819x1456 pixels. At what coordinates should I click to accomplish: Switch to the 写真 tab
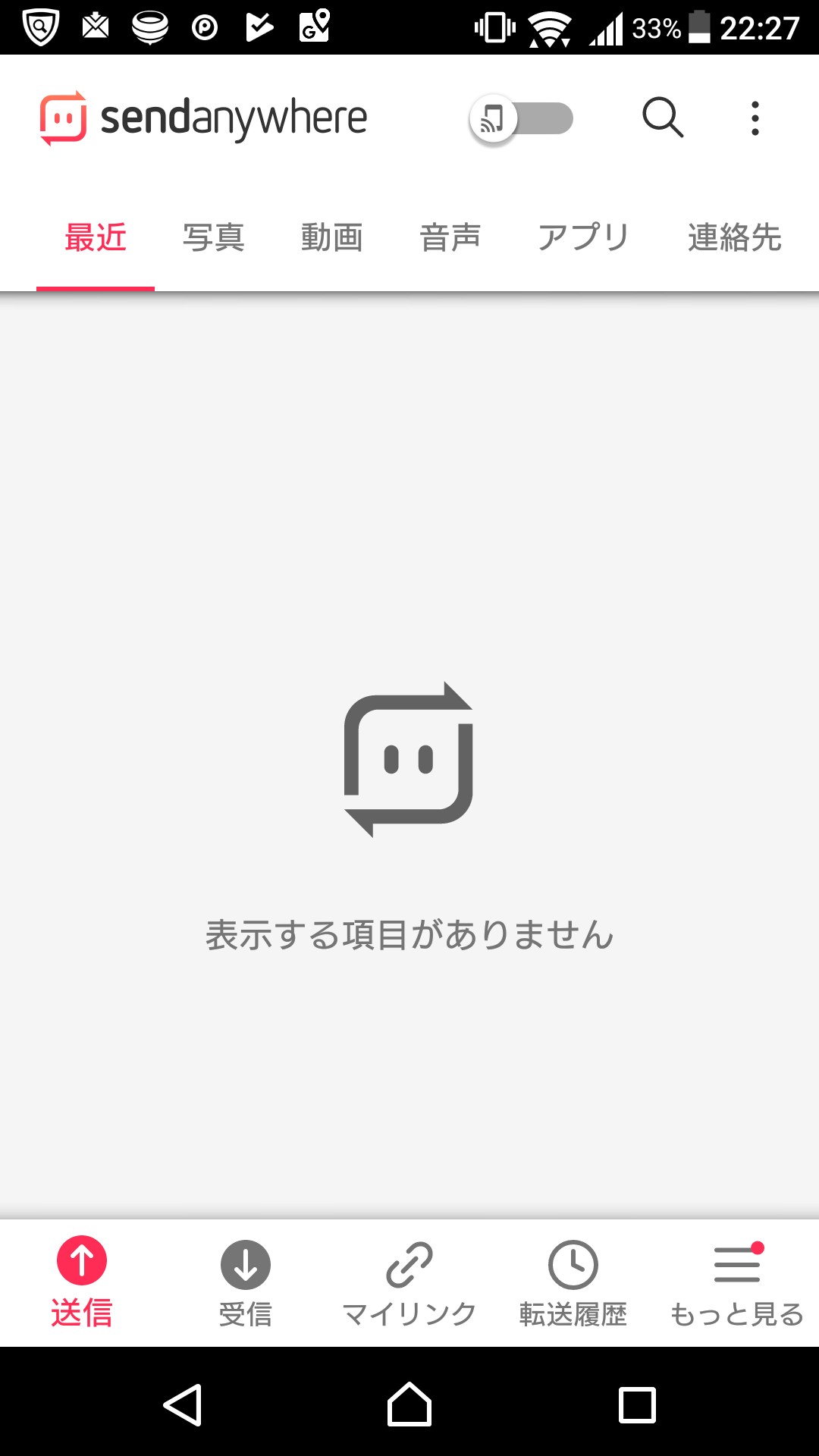pyautogui.click(x=214, y=237)
